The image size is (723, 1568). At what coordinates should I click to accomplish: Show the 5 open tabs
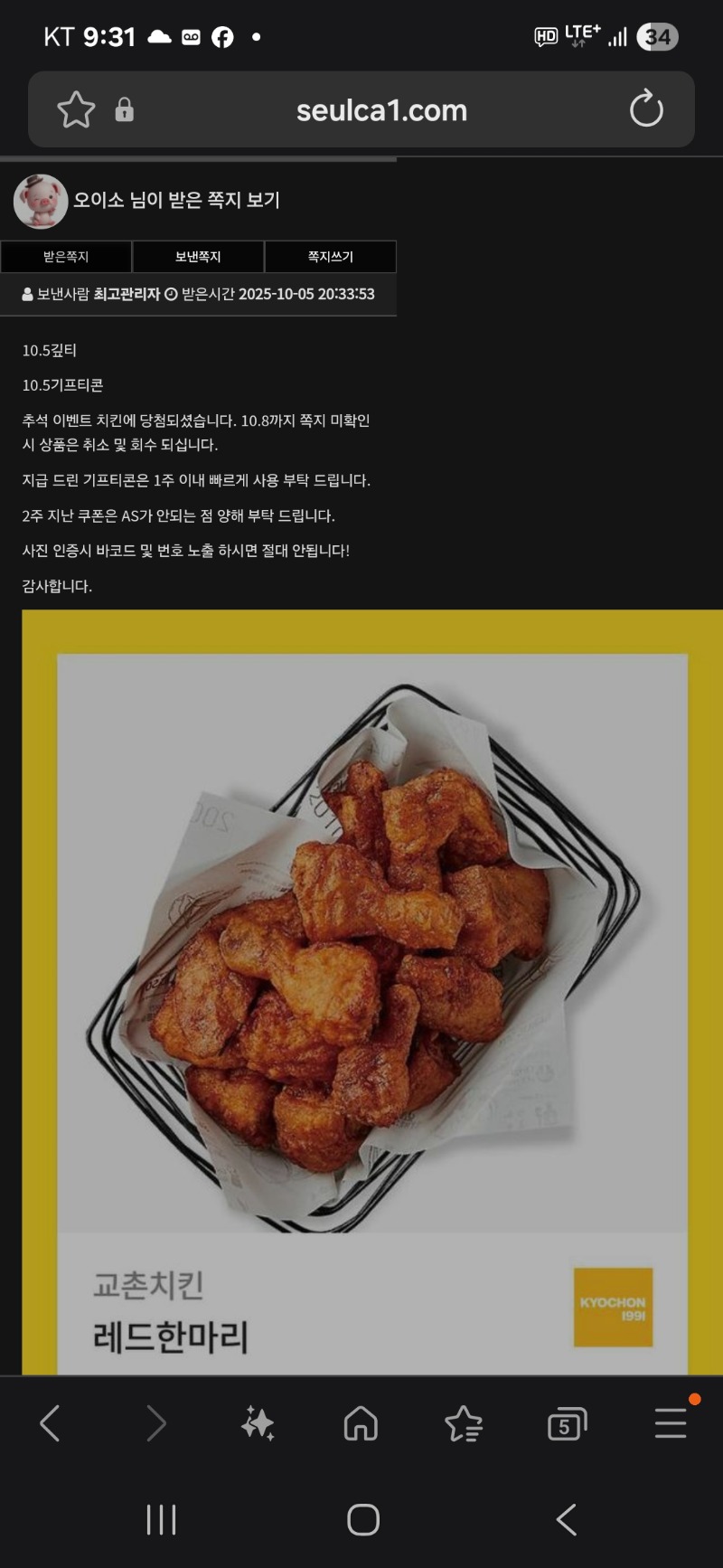tap(567, 1425)
